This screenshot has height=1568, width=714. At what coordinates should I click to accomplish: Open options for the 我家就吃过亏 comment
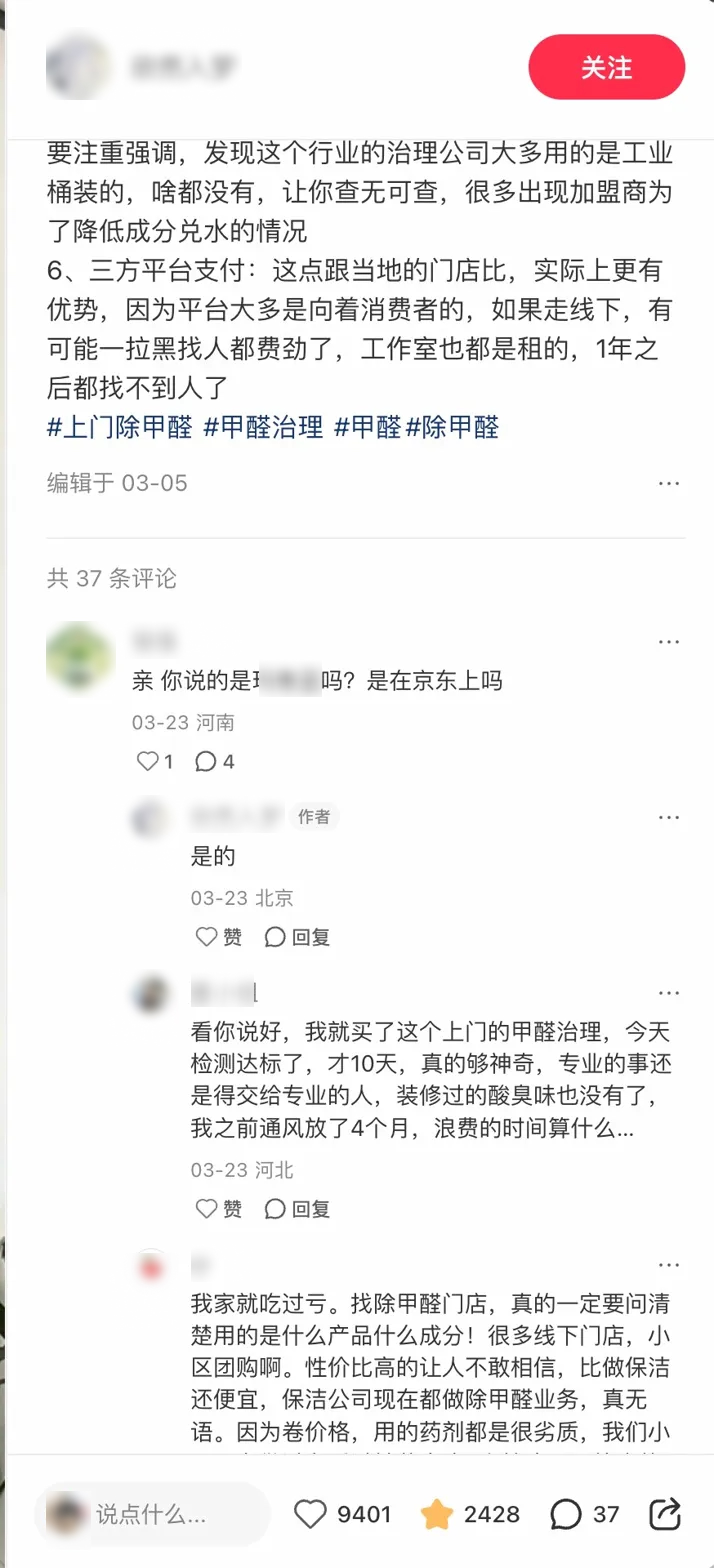668,1265
